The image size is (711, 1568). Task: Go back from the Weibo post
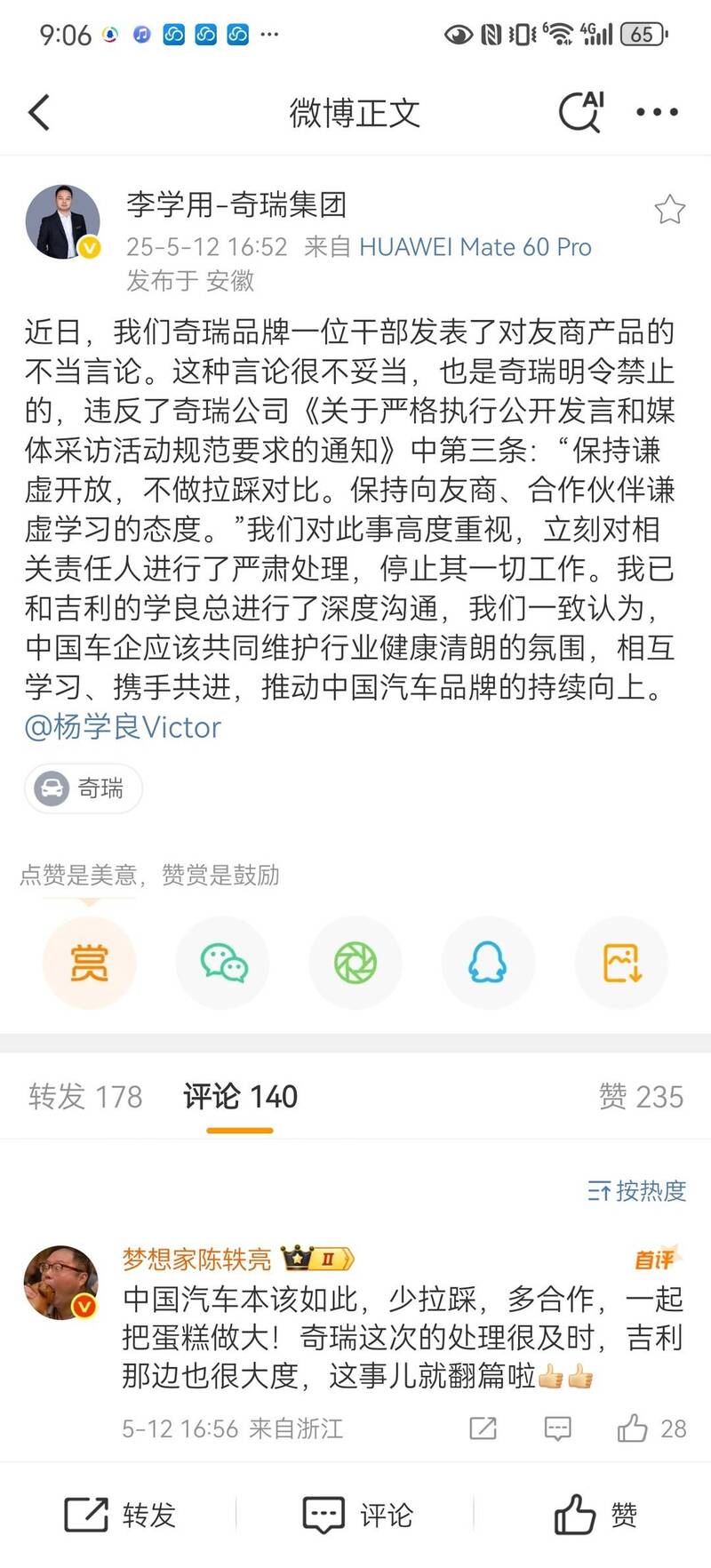tap(39, 113)
